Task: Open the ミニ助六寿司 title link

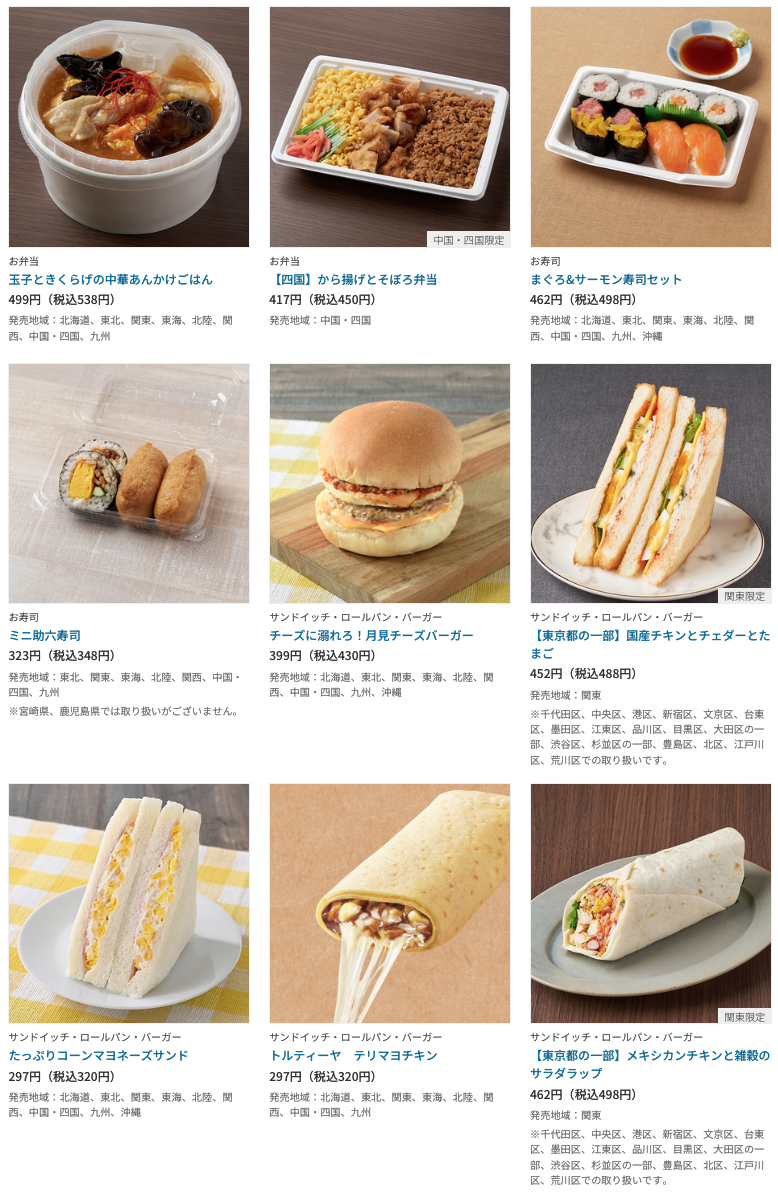Action: pyautogui.click(x=45, y=635)
